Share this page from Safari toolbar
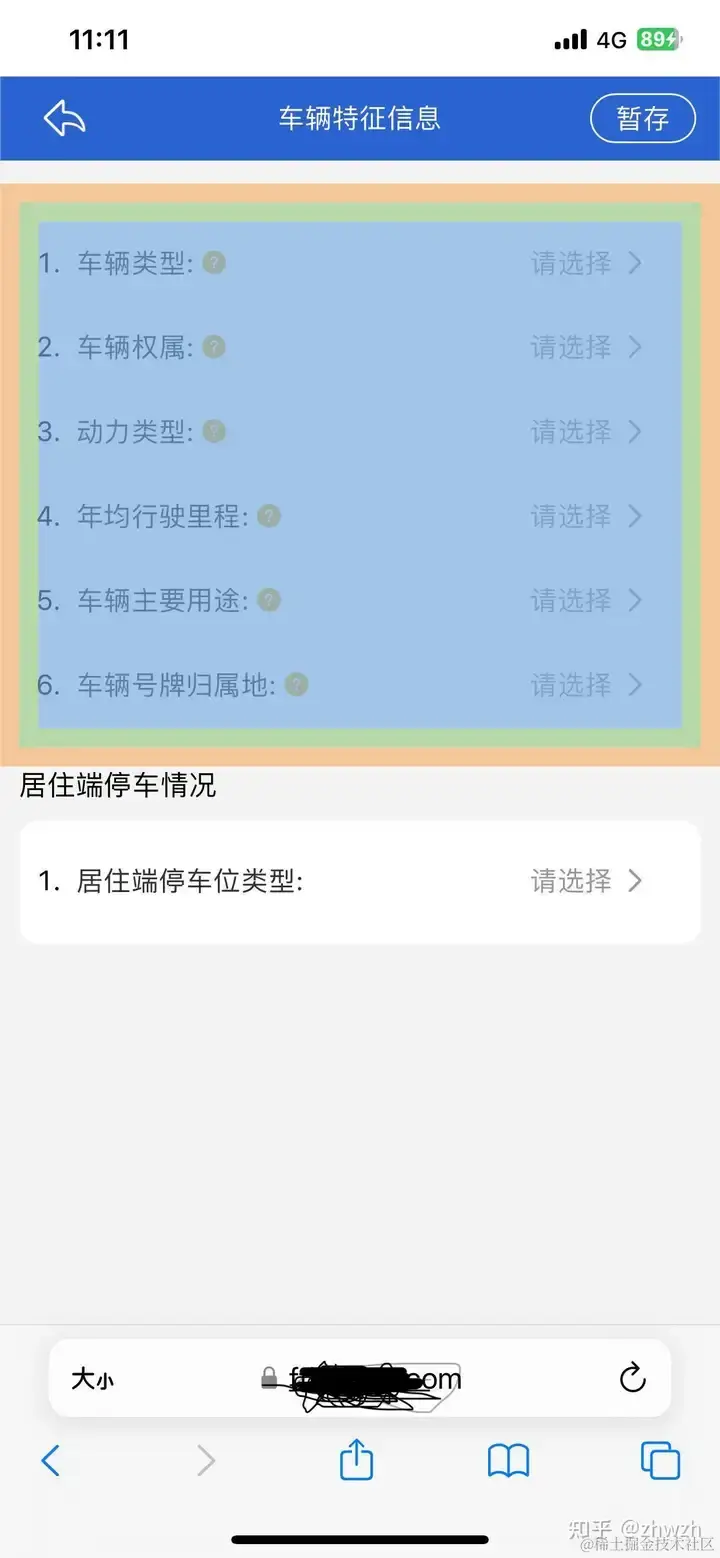 [356, 1462]
